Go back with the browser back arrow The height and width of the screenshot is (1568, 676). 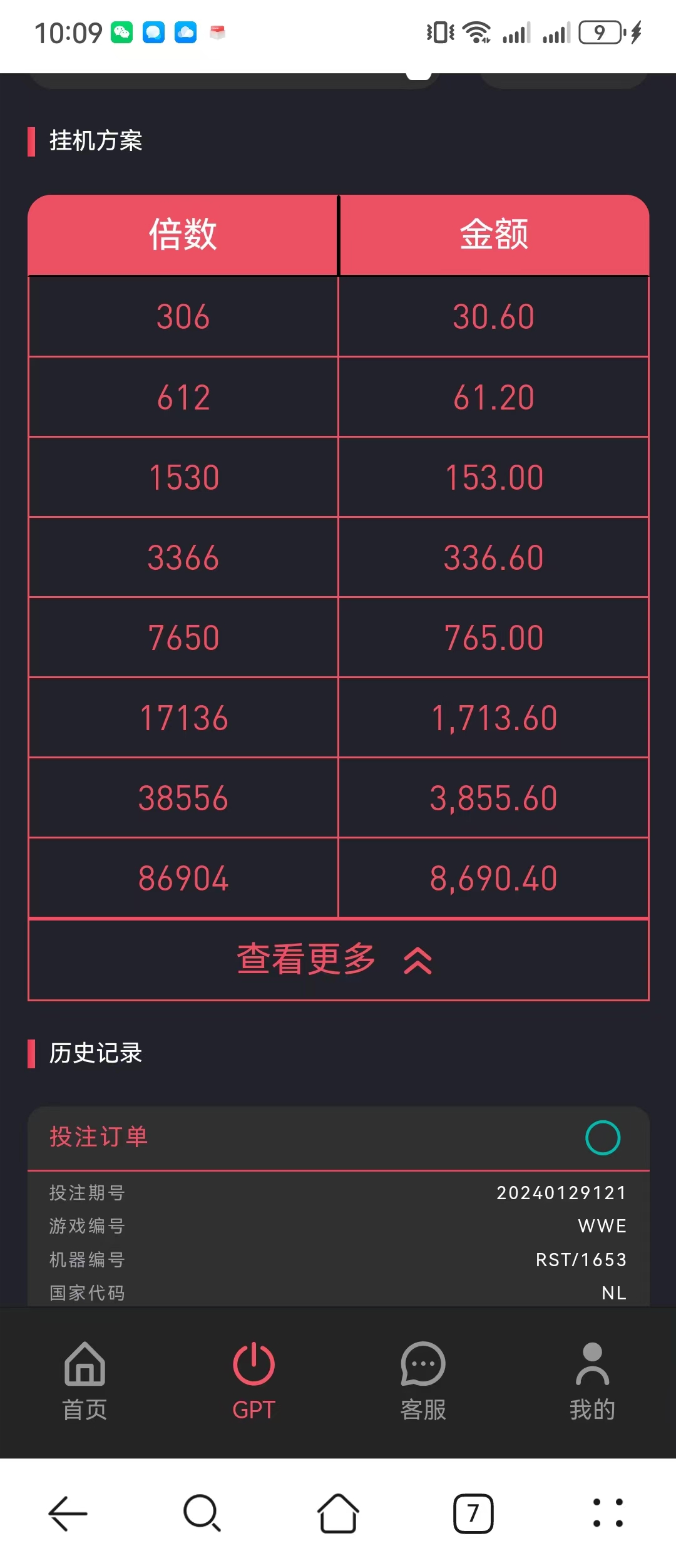[68, 1513]
